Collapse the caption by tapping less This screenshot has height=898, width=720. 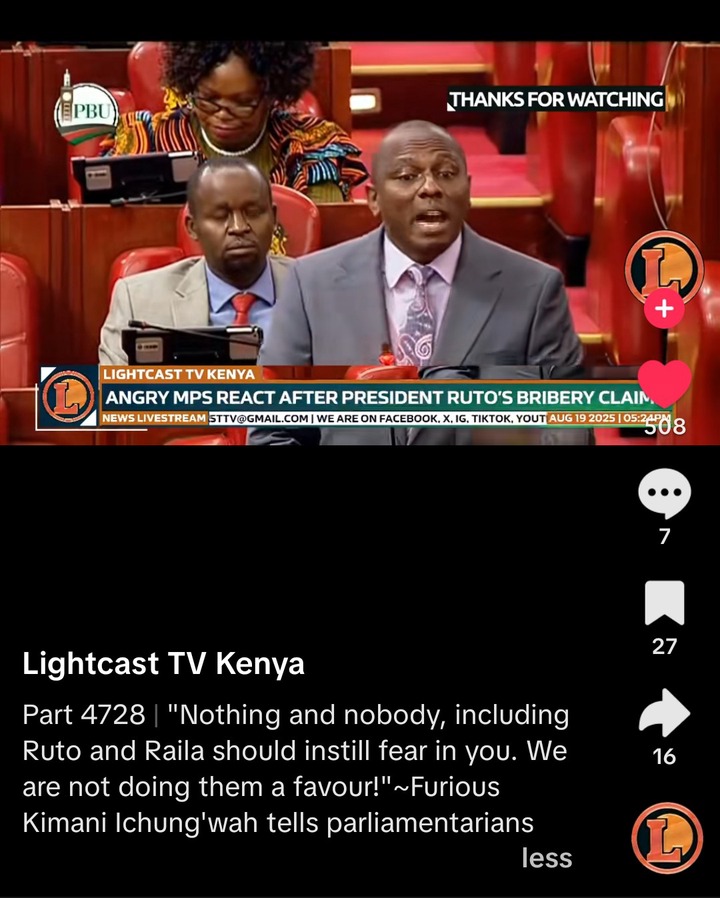point(547,857)
